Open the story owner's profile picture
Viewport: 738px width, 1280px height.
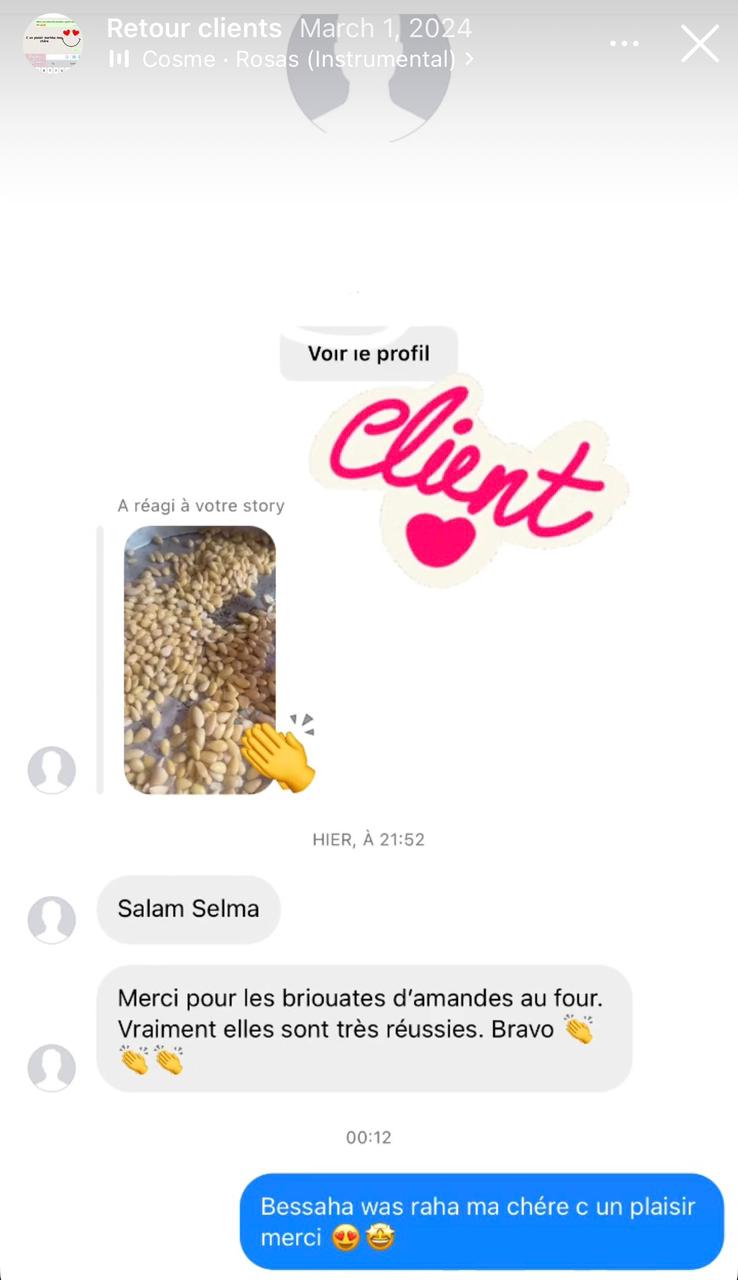coord(53,44)
